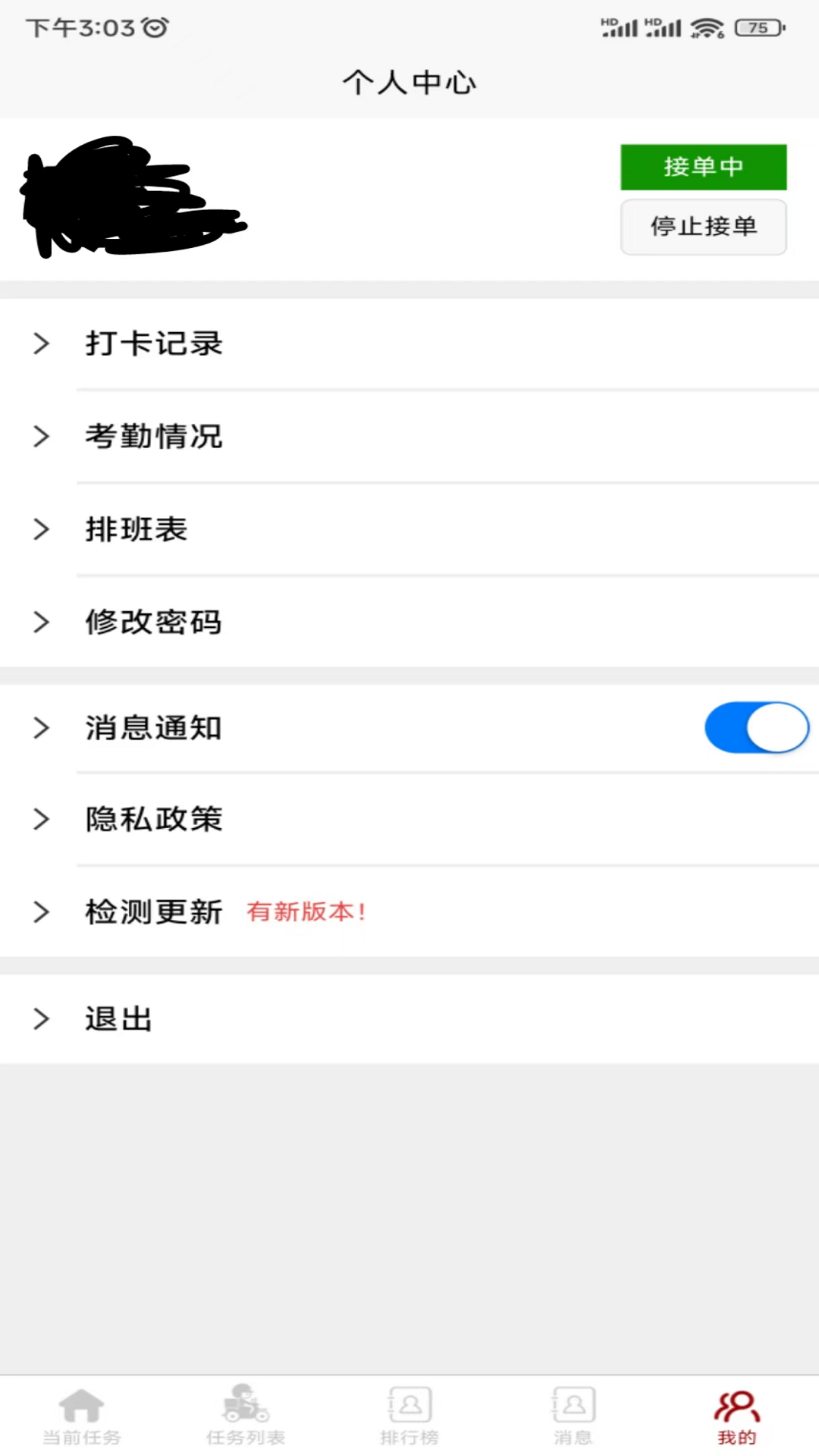Image resolution: width=819 pixels, height=1456 pixels.
Task: Open 打卡记录 clock-in records
Action: [154, 344]
